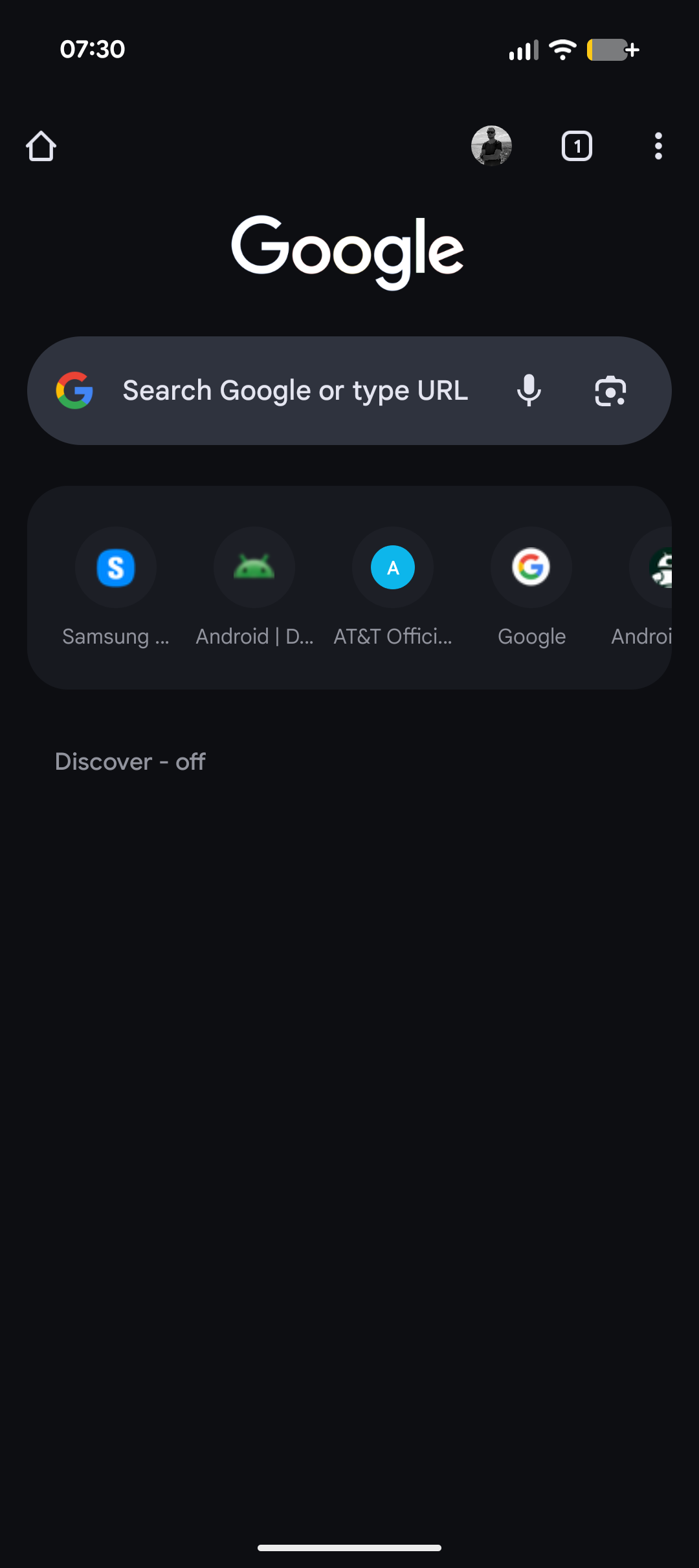The width and height of the screenshot is (699, 1568).
Task: Tap the battery indicator in status bar
Action: pyautogui.click(x=607, y=49)
